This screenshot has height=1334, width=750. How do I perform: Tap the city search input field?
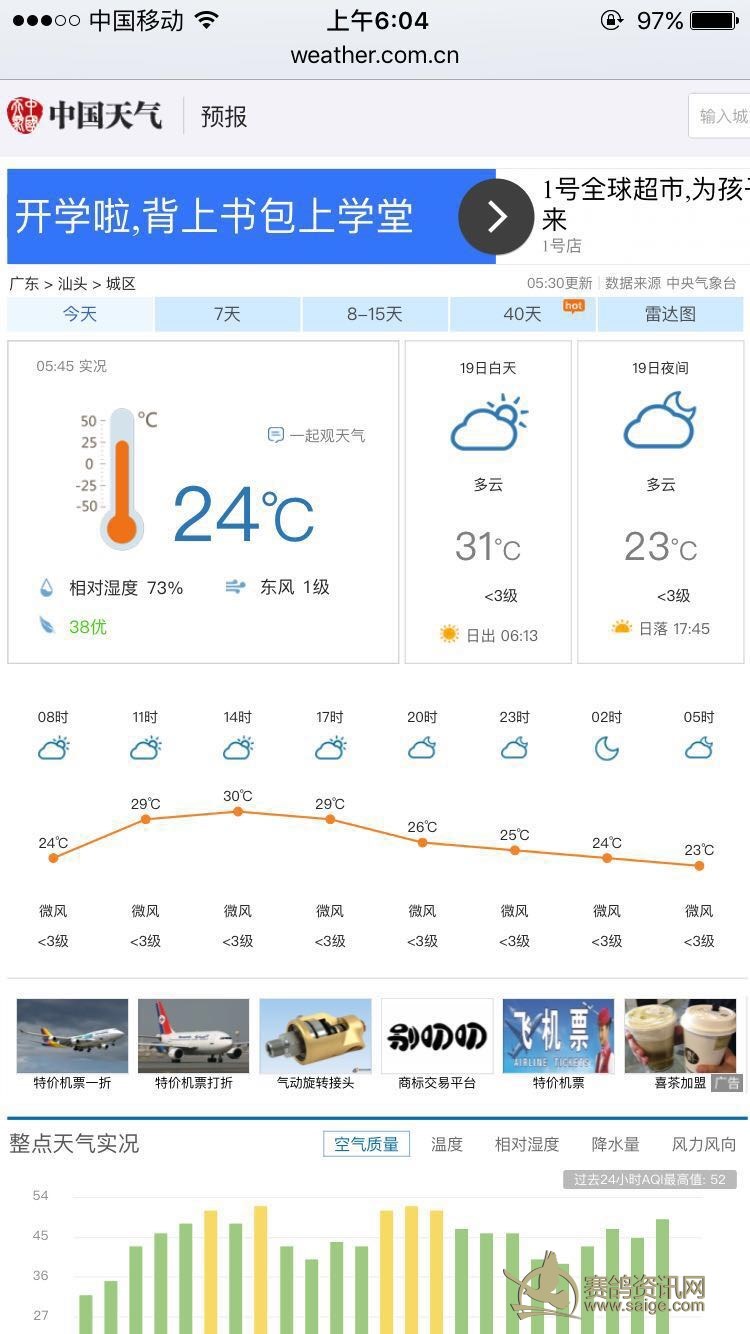click(x=722, y=116)
